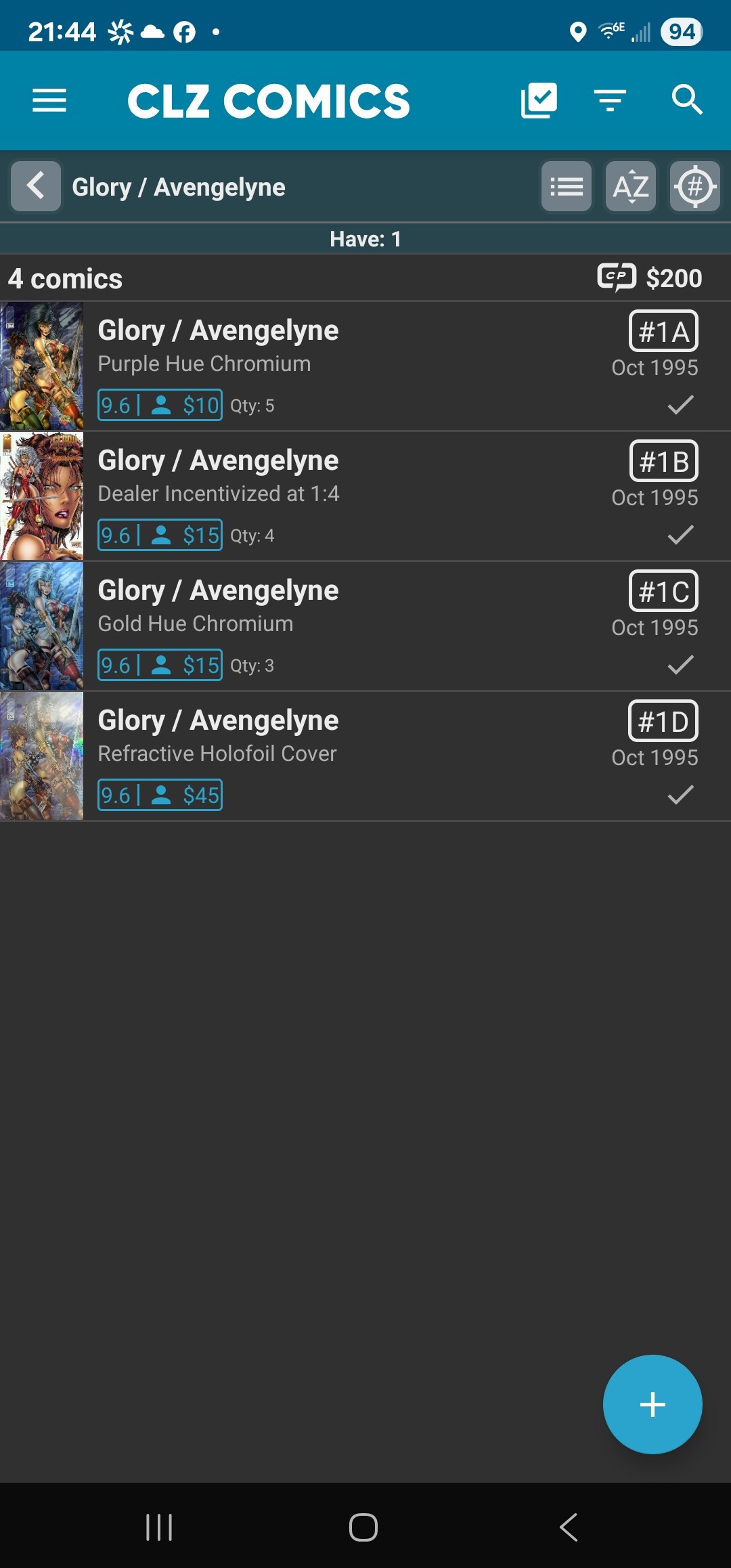Jump to an issue number

pos(695,186)
